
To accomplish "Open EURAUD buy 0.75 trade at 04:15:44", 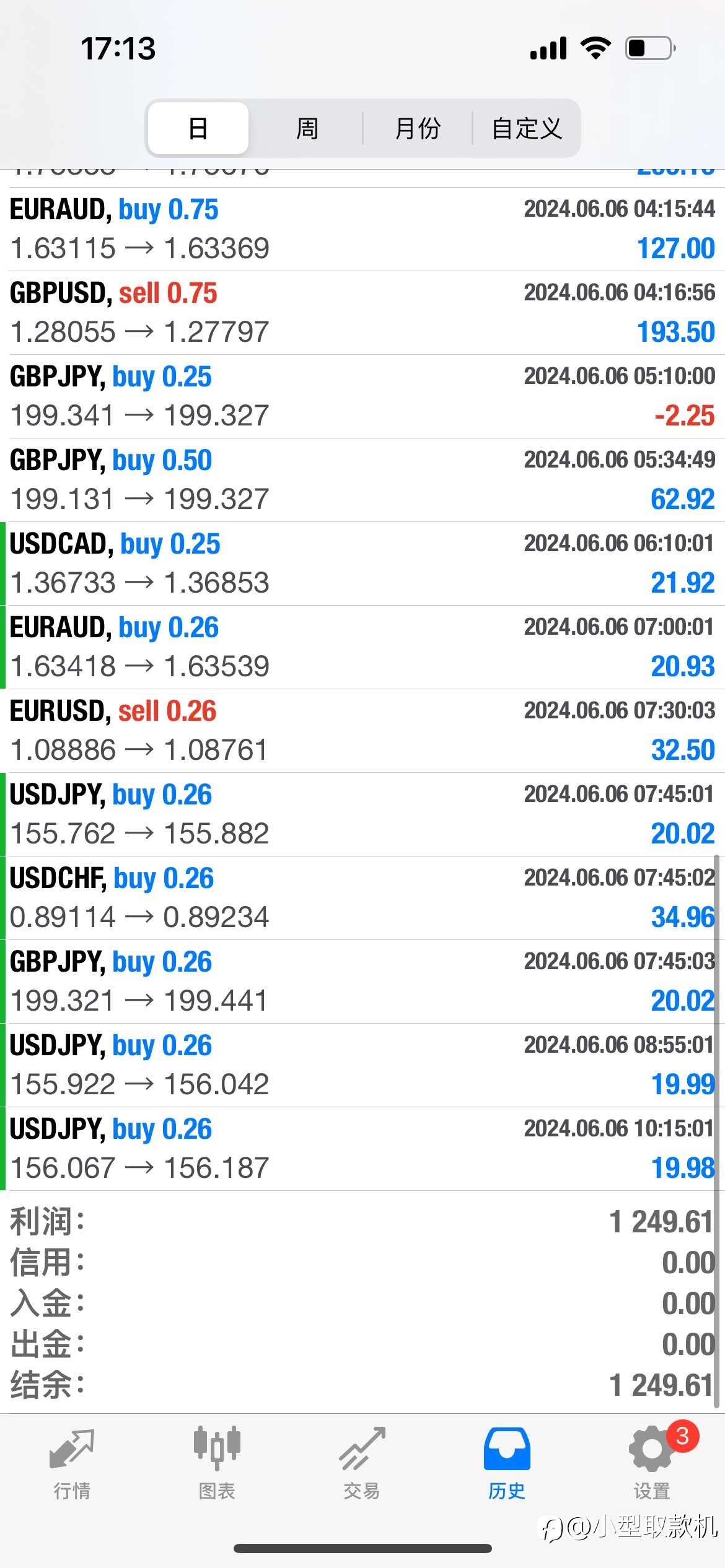I will click(x=362, y=229).
